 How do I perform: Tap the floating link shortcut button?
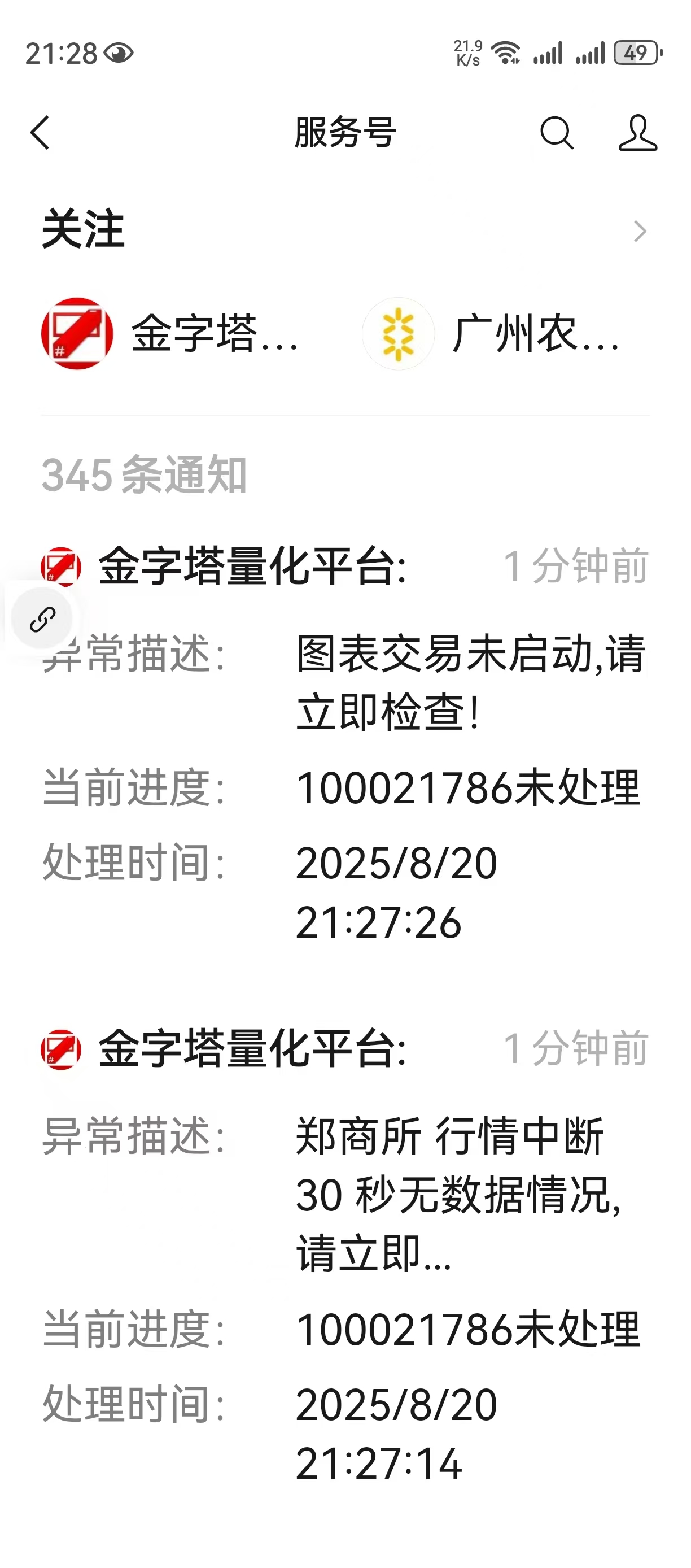[x=42, y=619]
